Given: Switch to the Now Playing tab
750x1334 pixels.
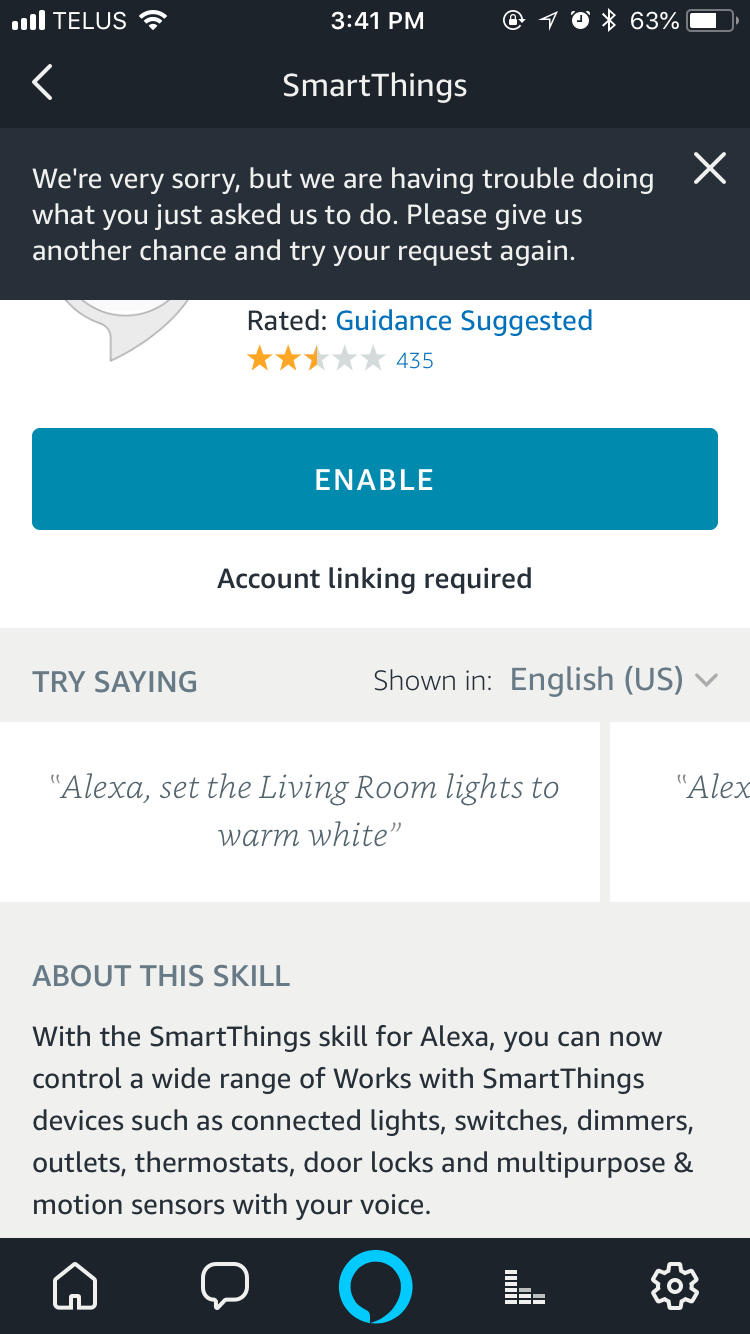Looking at the screenshot, I should click(x=525, y=1286).
